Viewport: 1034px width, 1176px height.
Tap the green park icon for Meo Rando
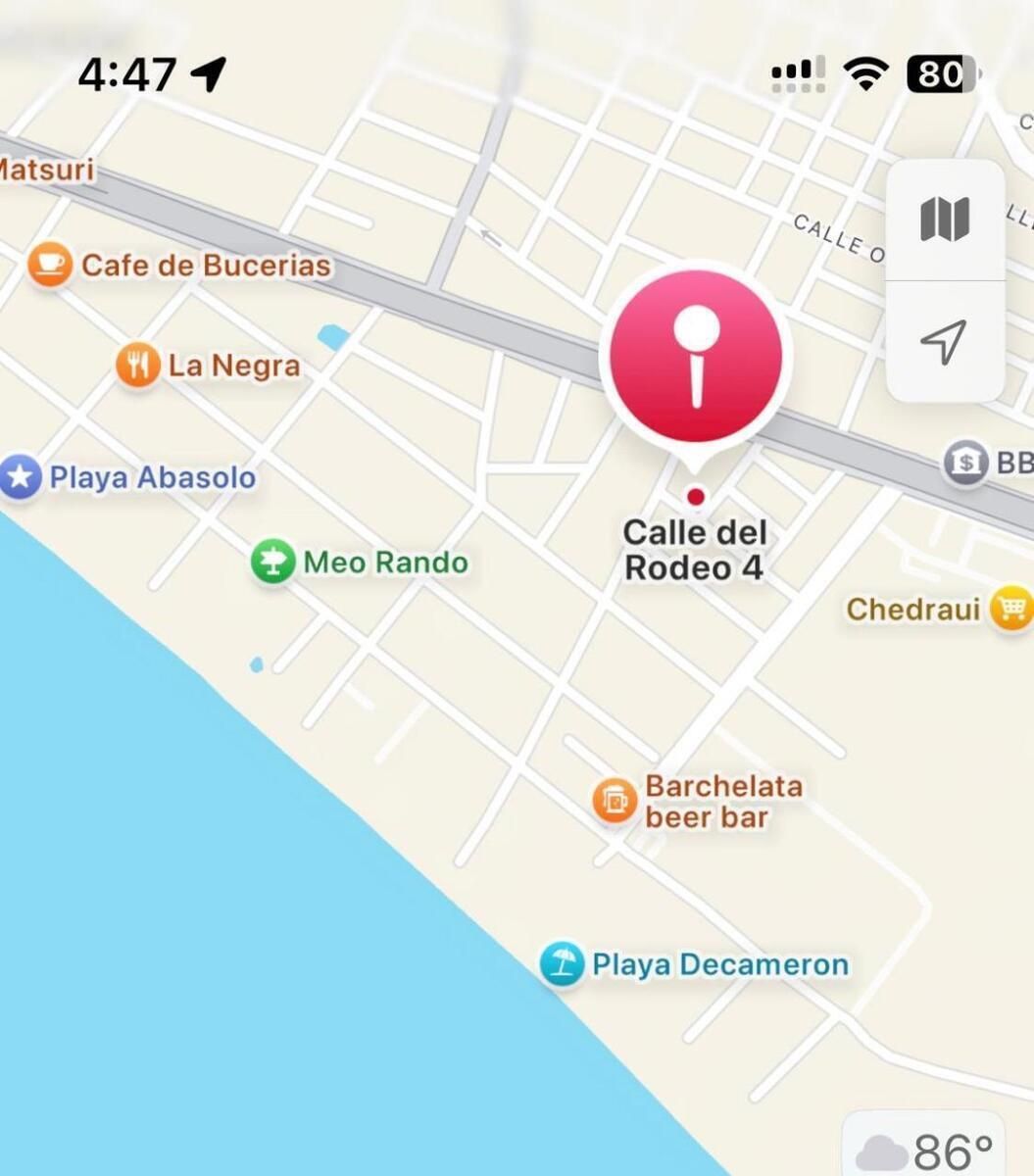271,563
